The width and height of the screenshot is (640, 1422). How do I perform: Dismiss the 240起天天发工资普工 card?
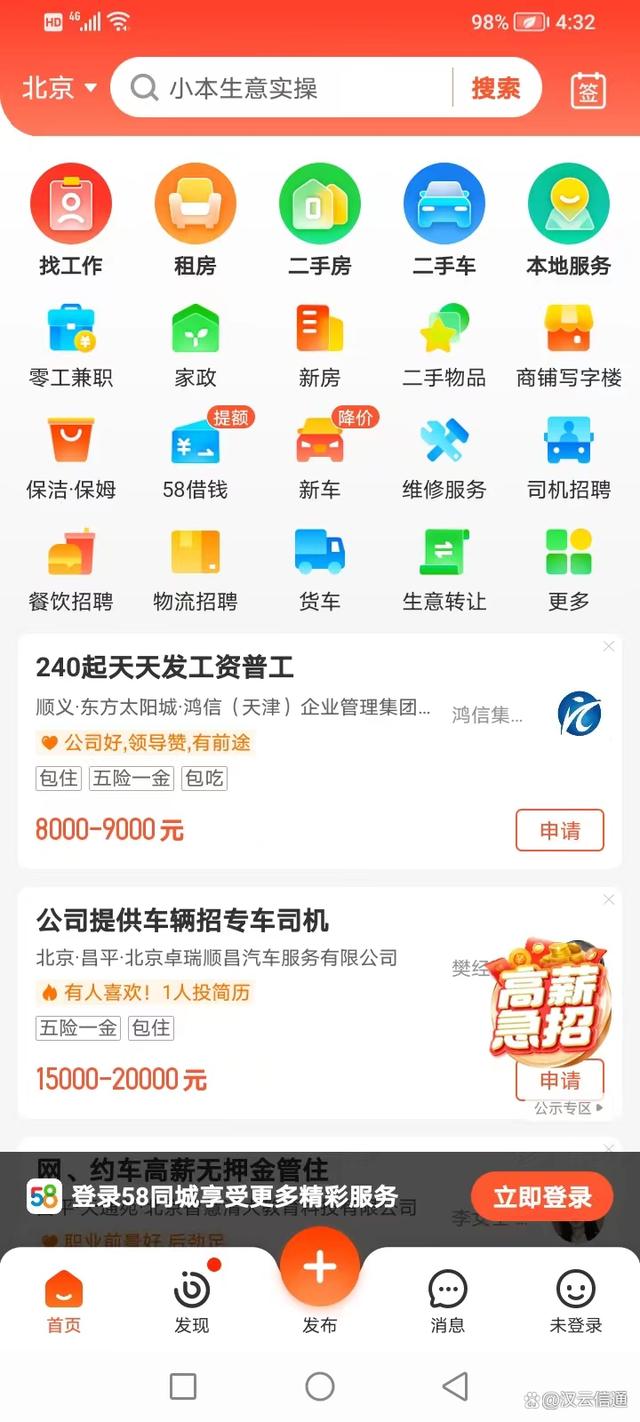(x=609, y=647)
